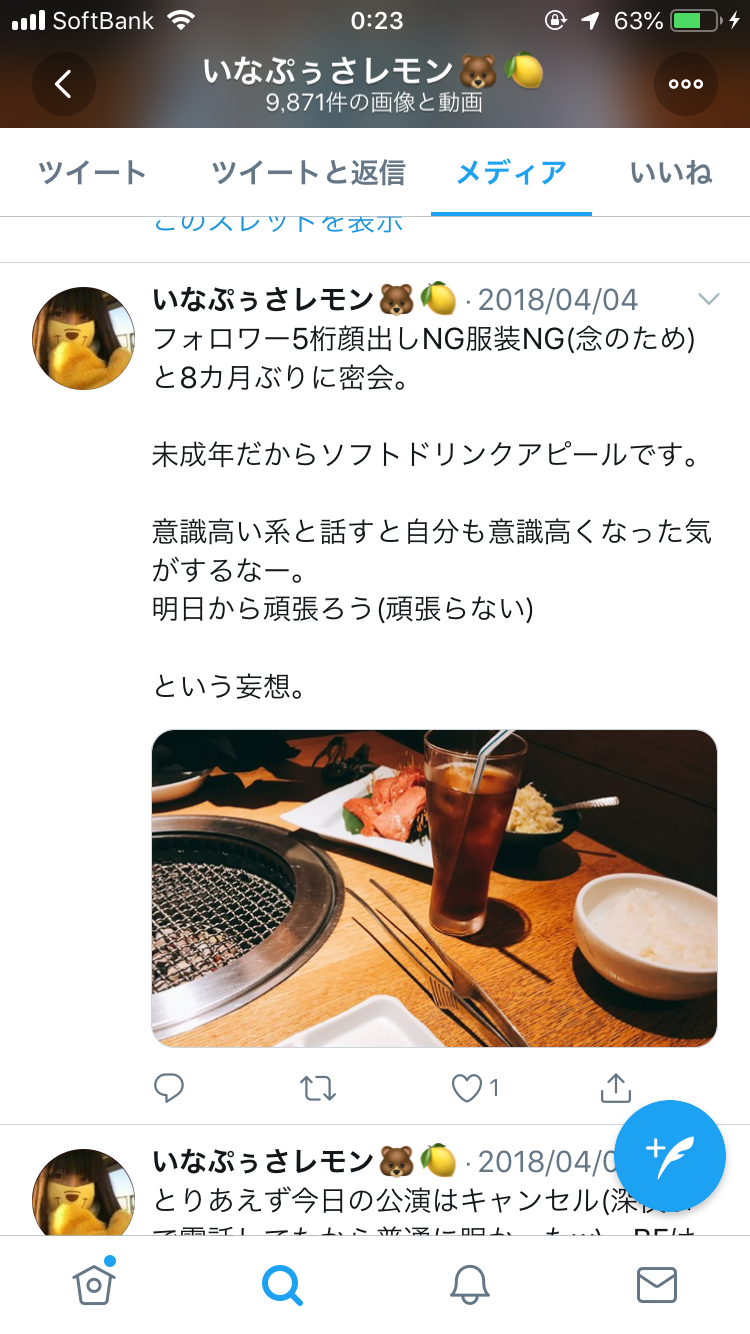Reply to the yakiniku photo tweet
This screenshot has width=750, height=1334.
(169, 1087)
